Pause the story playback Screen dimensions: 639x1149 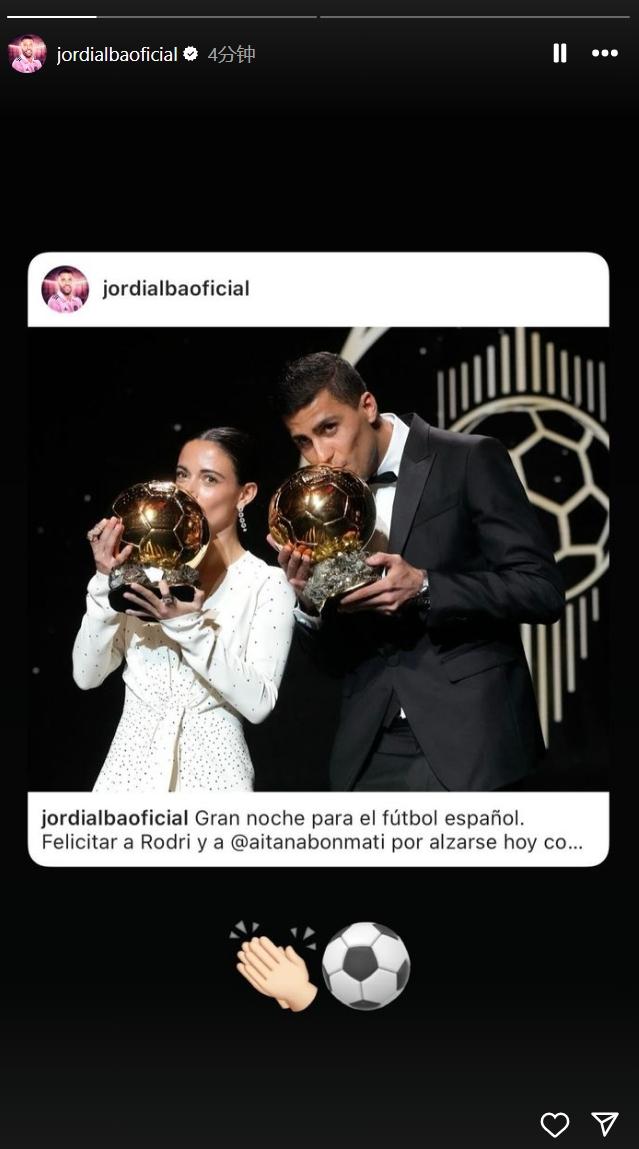pyautogui.click(x=560, y=53)
